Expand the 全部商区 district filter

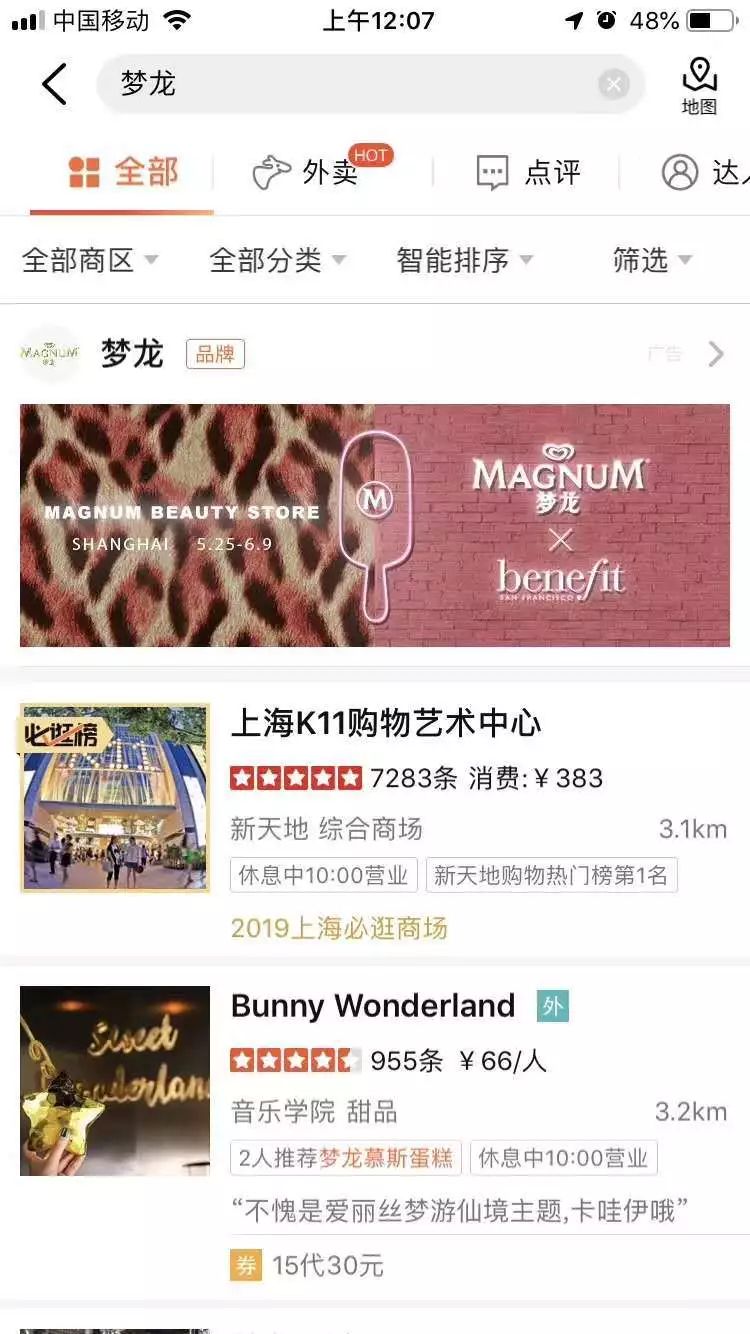click(88, 259)
